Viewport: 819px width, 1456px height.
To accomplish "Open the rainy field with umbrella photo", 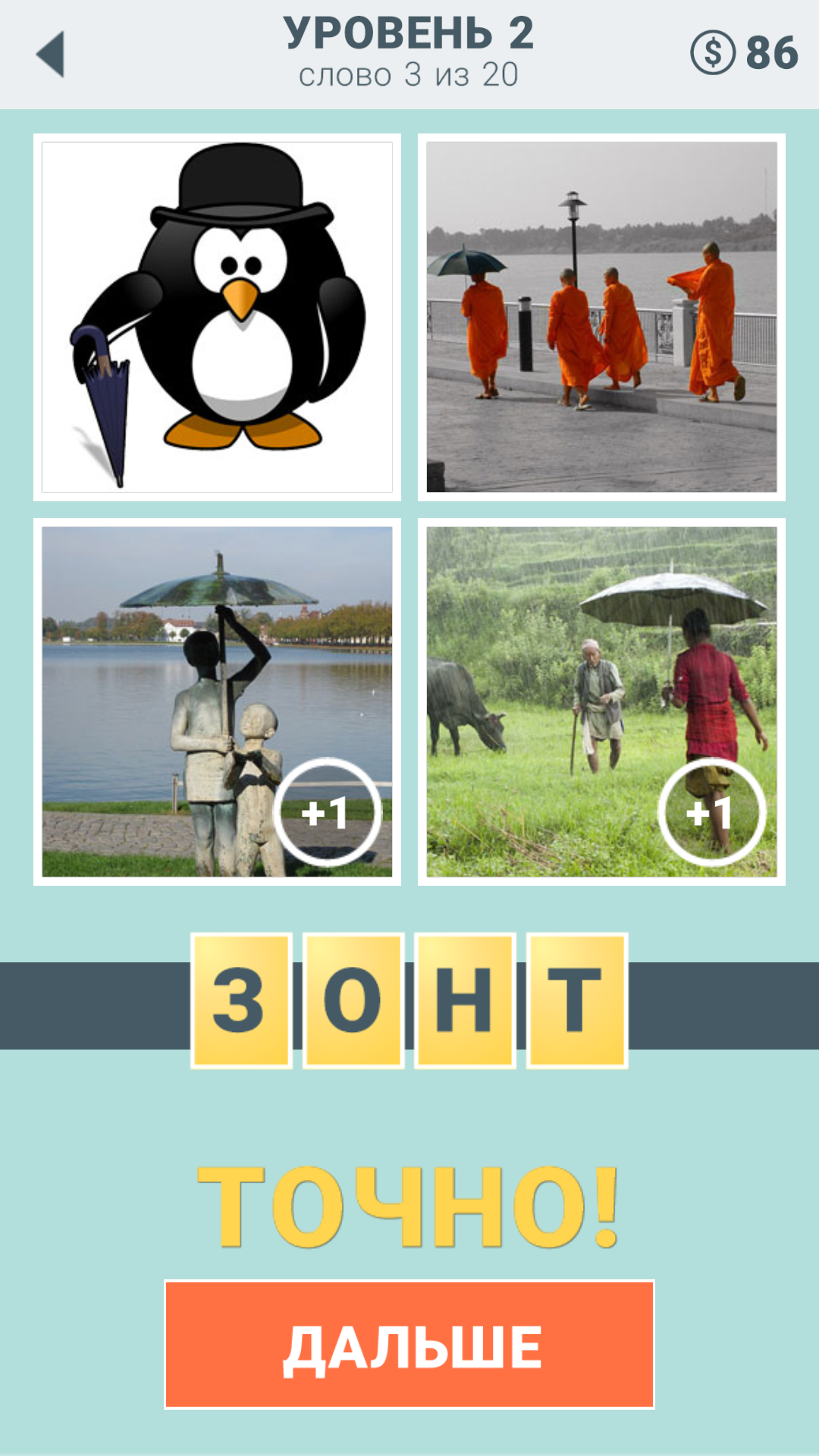I will tap(601, 701).
